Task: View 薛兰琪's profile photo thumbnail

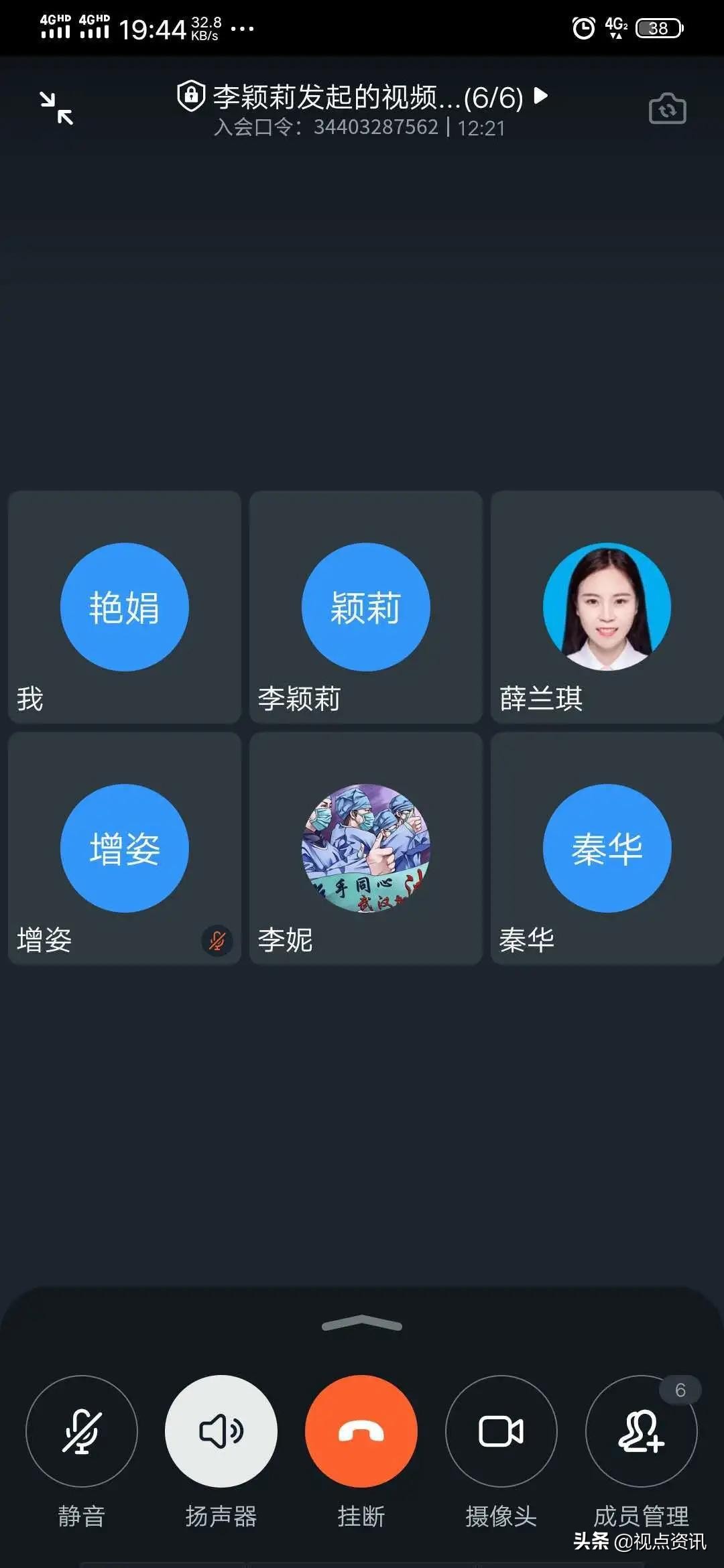Action: pyautogui.click(x=605, y=606)
